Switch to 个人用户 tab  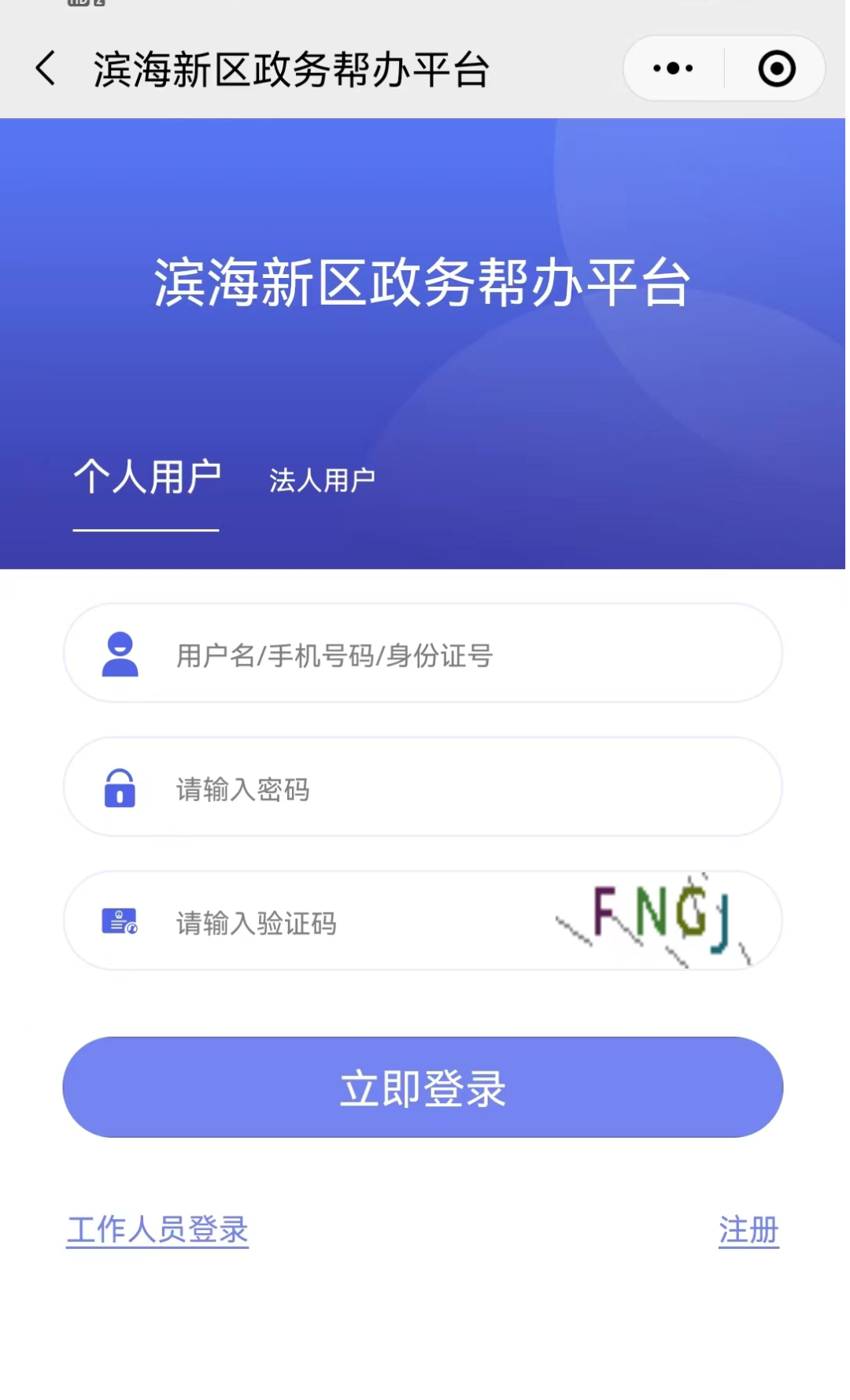click(x=146, y=477)
